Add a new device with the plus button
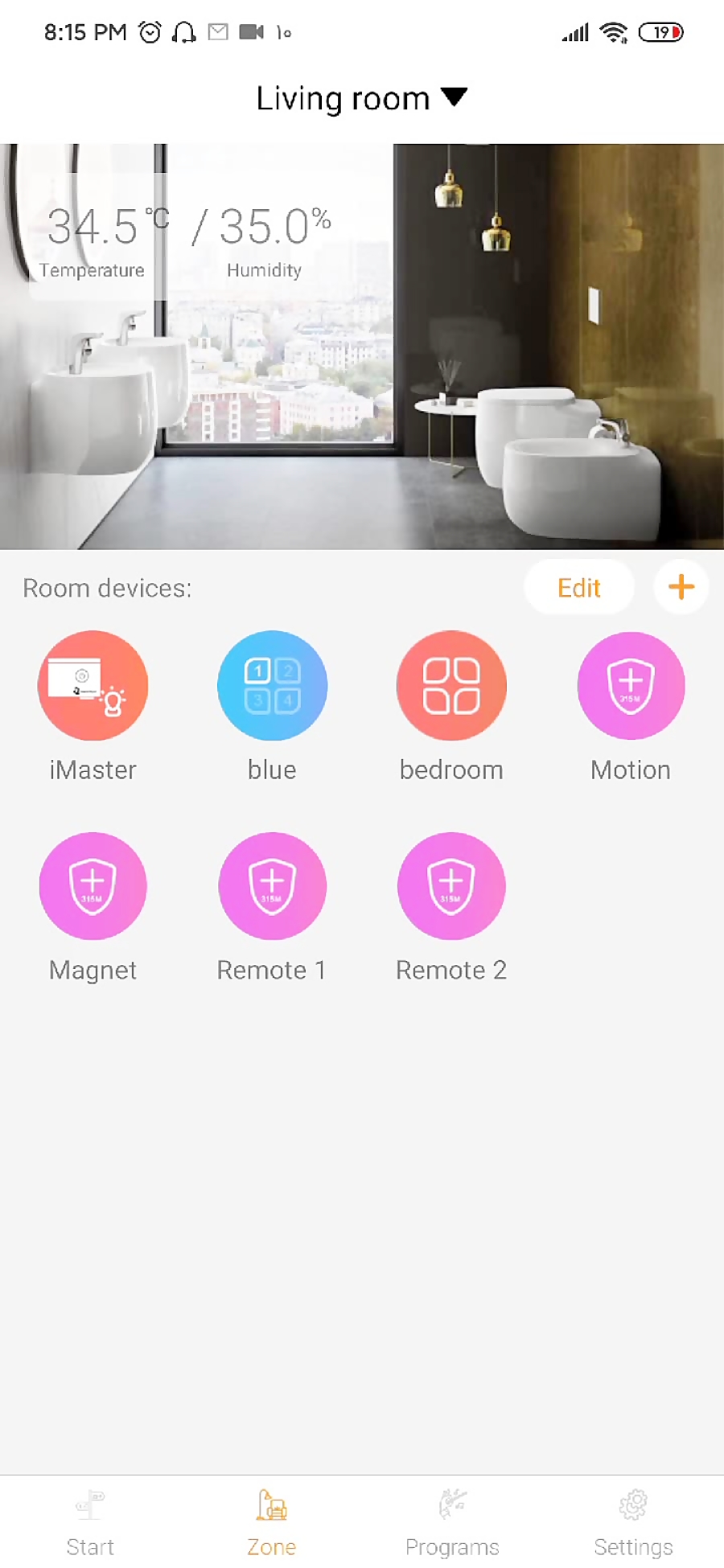 click(x=681, y=587)
